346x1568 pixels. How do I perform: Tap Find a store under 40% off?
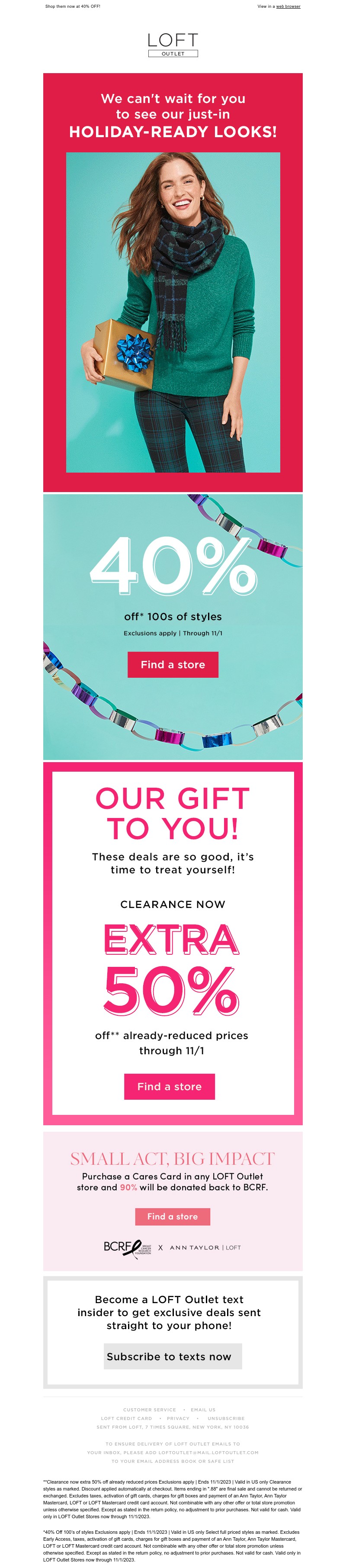tap(173, 664)
